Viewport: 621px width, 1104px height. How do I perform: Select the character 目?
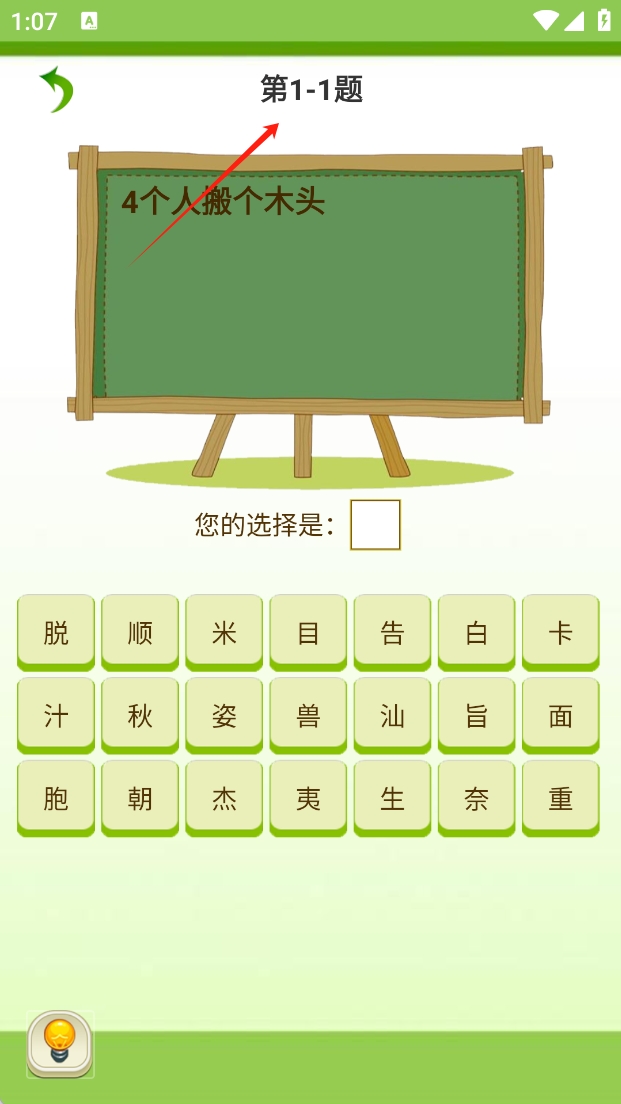[x=308, y=632]
